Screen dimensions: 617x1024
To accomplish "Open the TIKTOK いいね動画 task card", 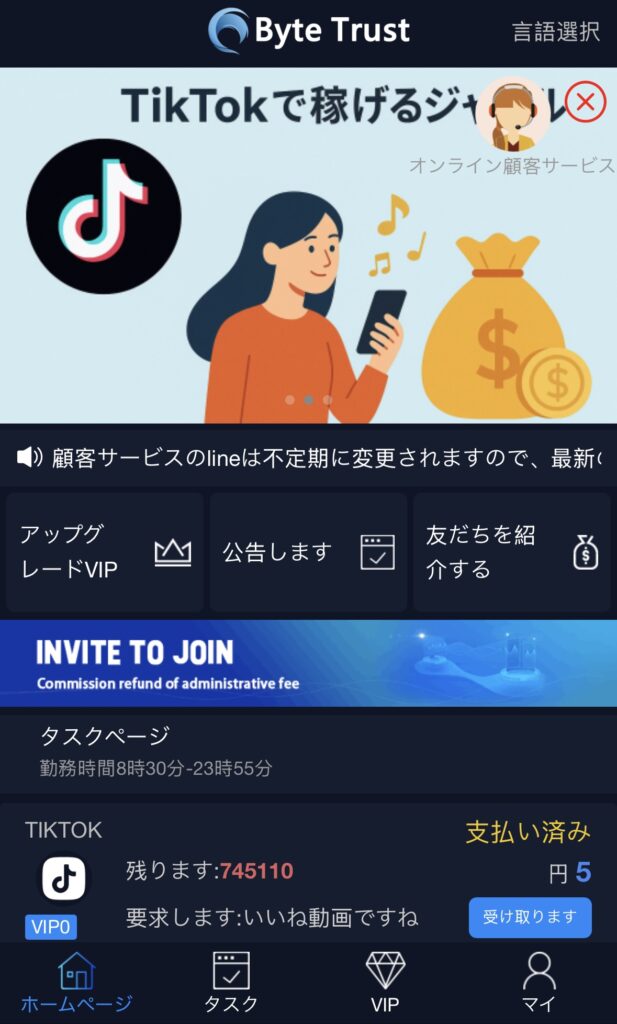I will [x=270, y=870].
